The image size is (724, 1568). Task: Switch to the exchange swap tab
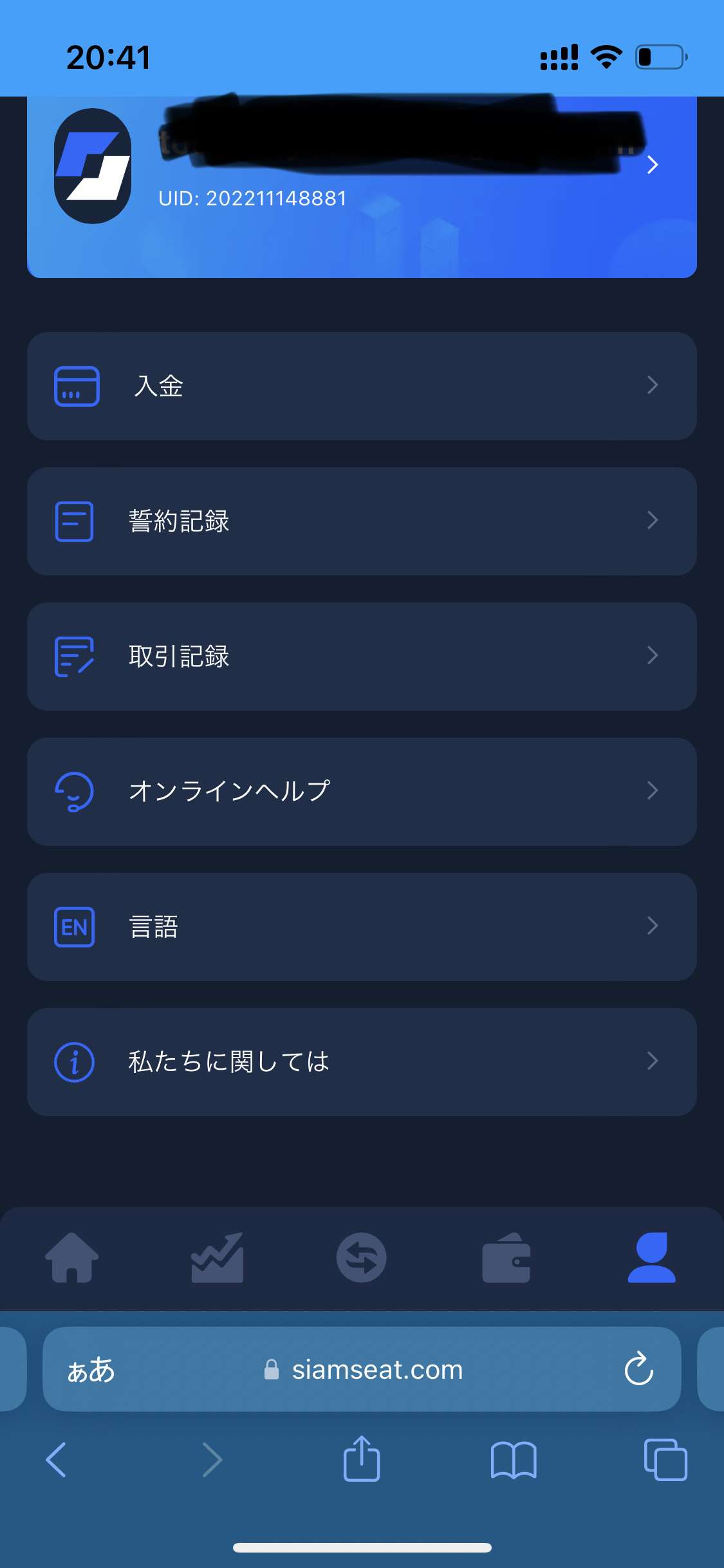pyautogui.click(x=362, y=1258)
